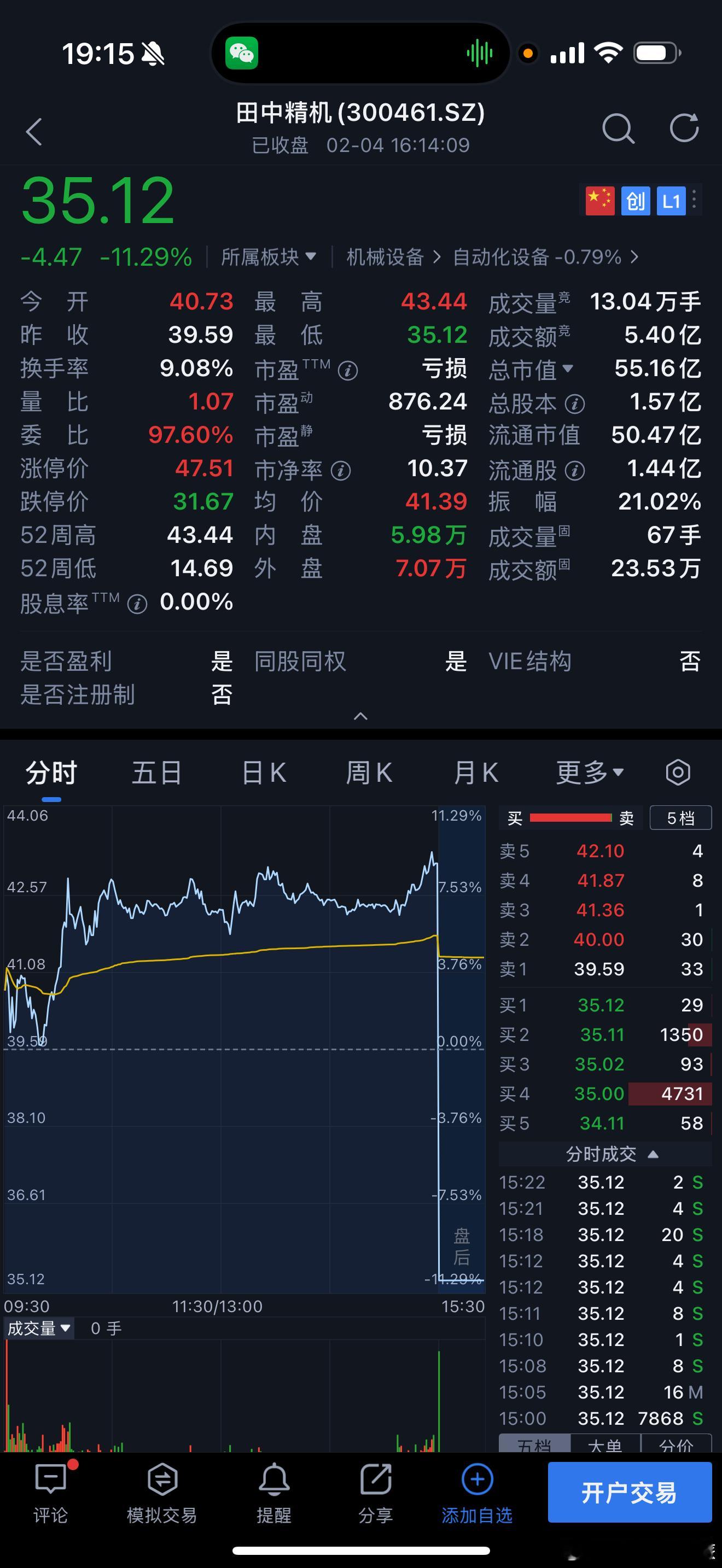Tap the 5档 order depth button
Viewport: 722px width, 1568px height.
pos(680,818)
